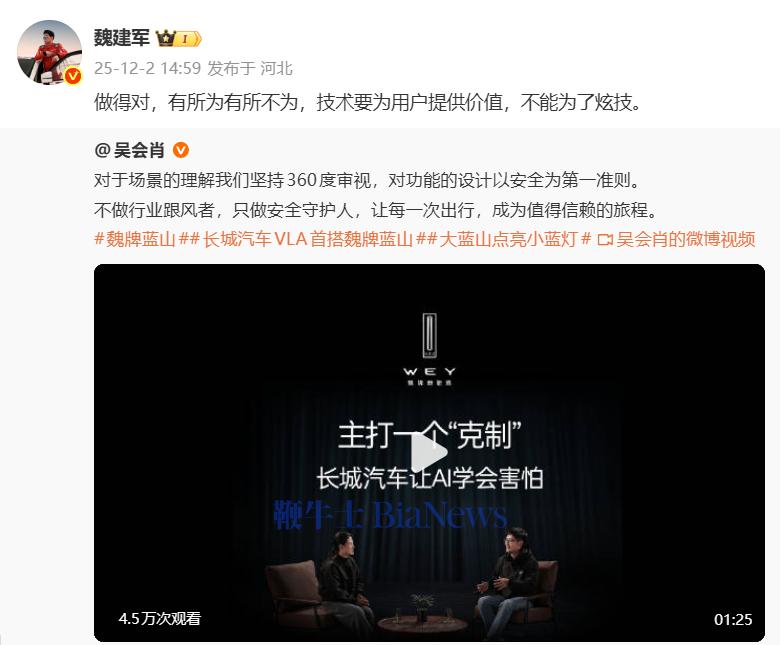
Task: Open @吴会肖's profile
Action: coord(129,151)
